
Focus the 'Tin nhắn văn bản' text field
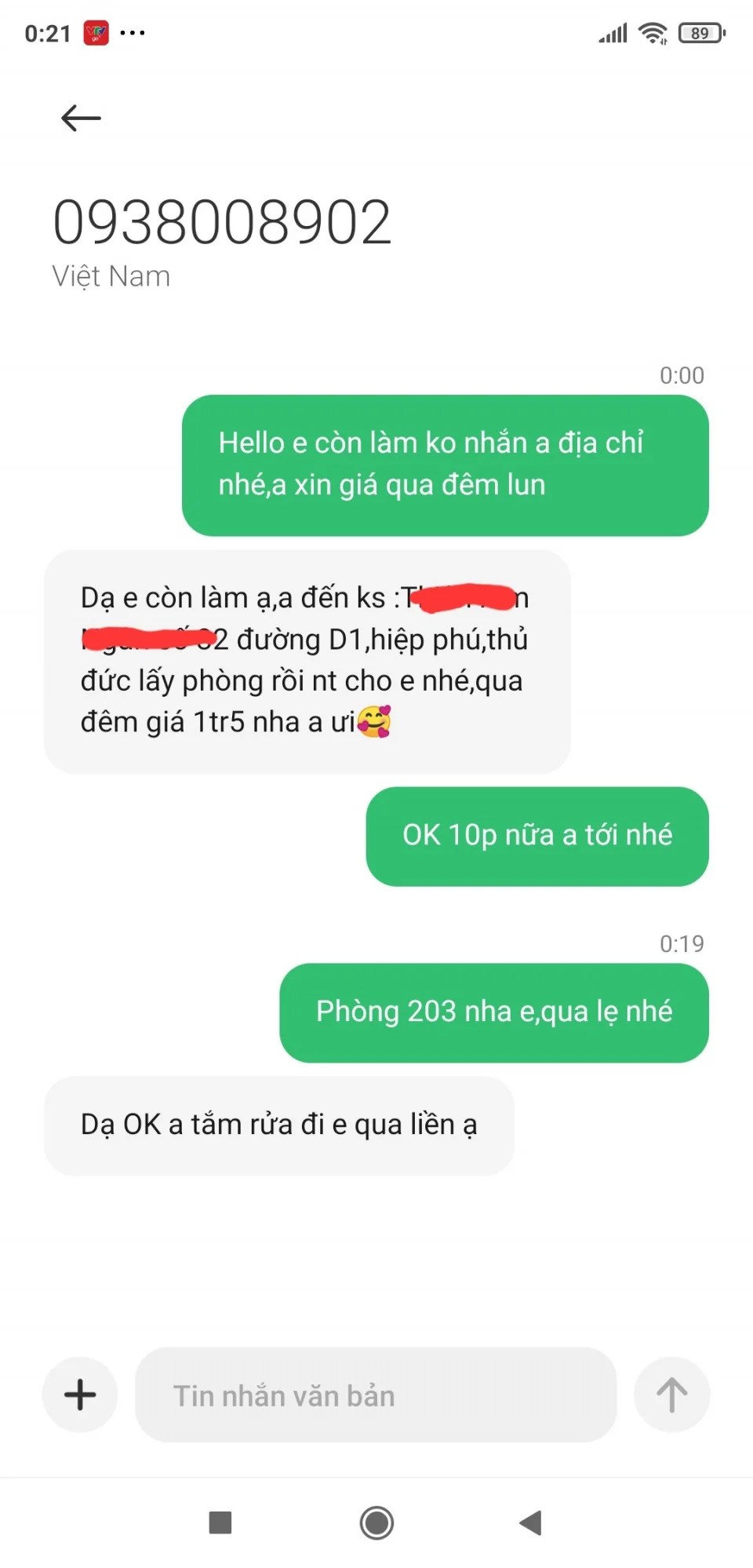[375, 1395]
